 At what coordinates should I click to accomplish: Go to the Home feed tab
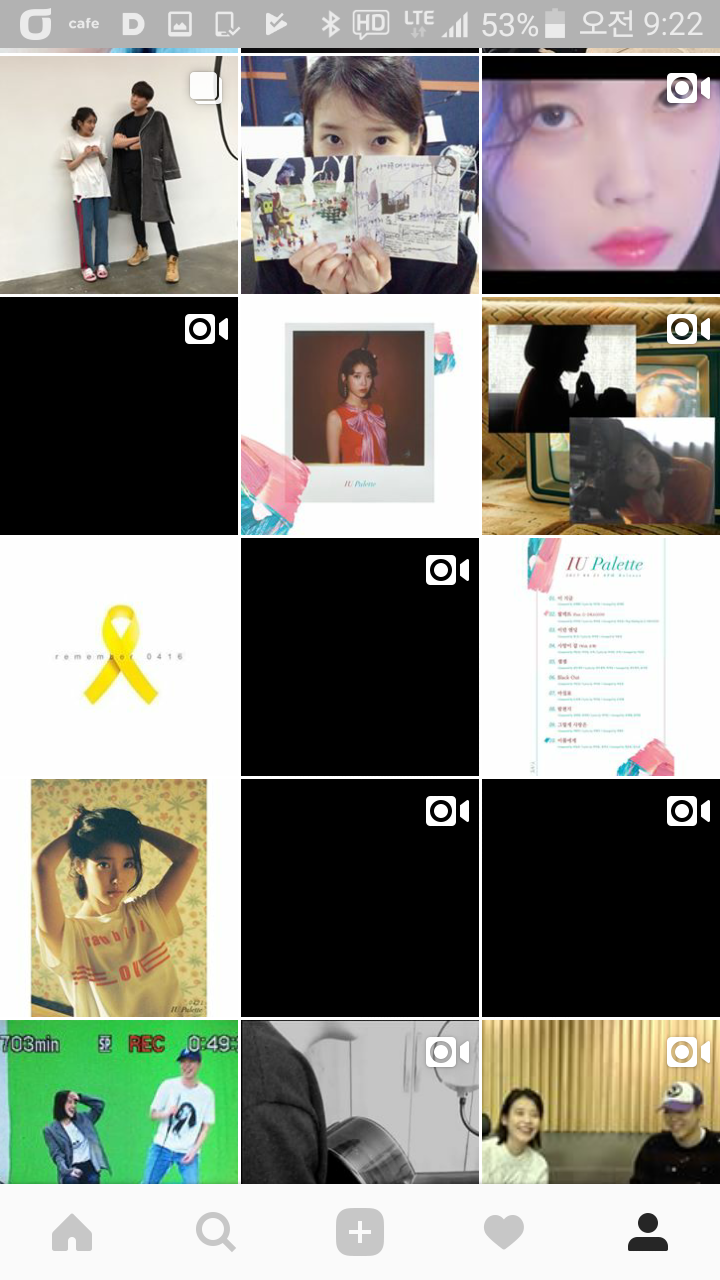(x=72, y=1232)
